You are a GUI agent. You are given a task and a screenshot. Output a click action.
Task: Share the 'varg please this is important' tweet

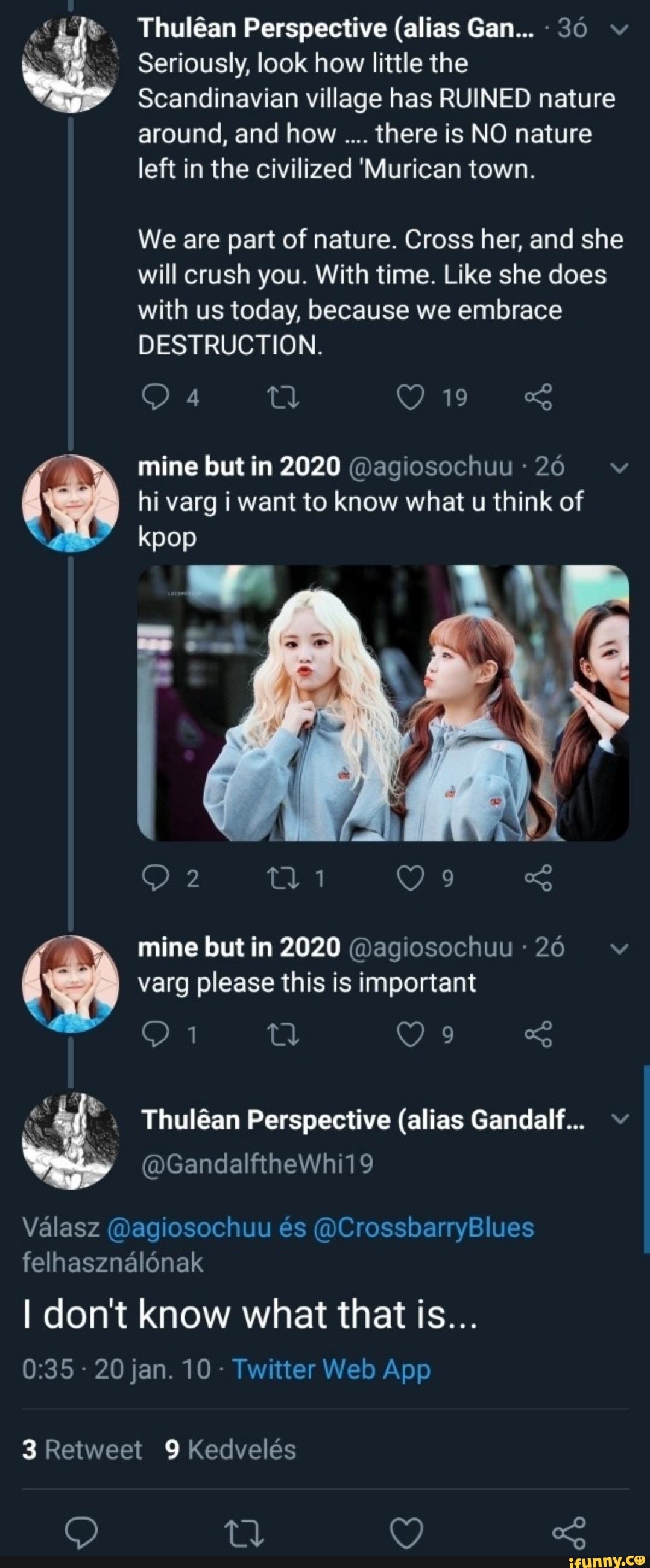click(538, 1034)
